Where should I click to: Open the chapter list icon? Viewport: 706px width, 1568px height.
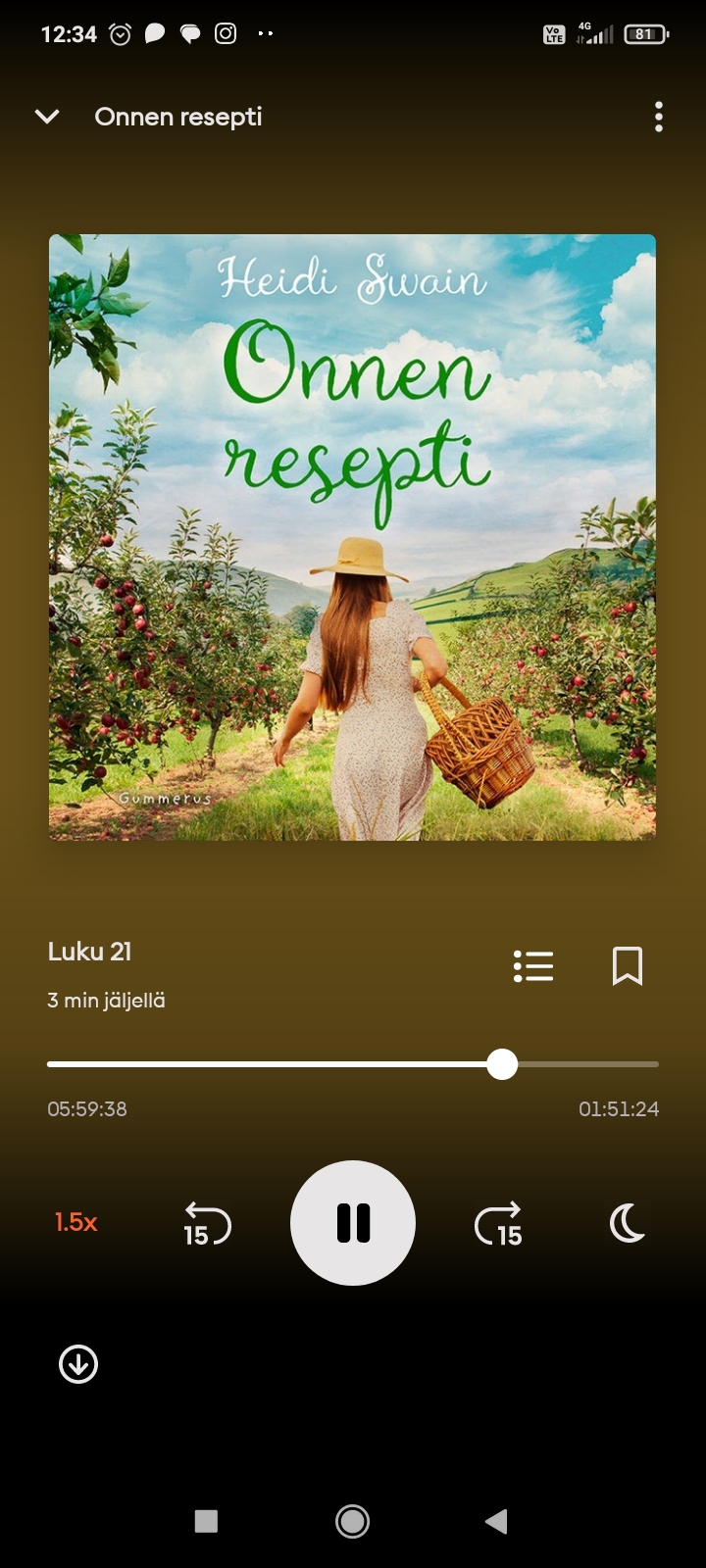coord(533,966)
